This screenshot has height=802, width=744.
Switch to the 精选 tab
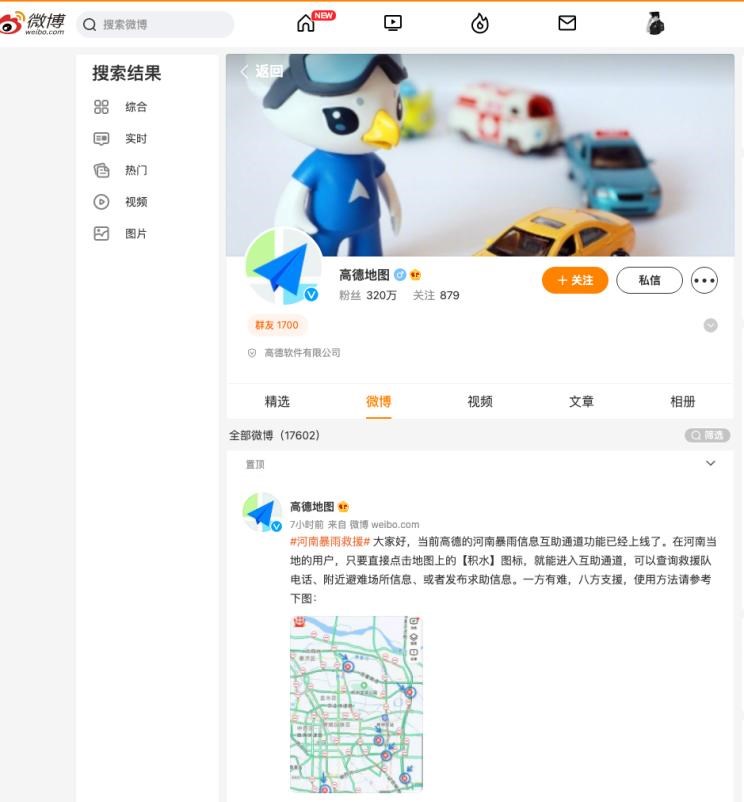tap(277, 401)
